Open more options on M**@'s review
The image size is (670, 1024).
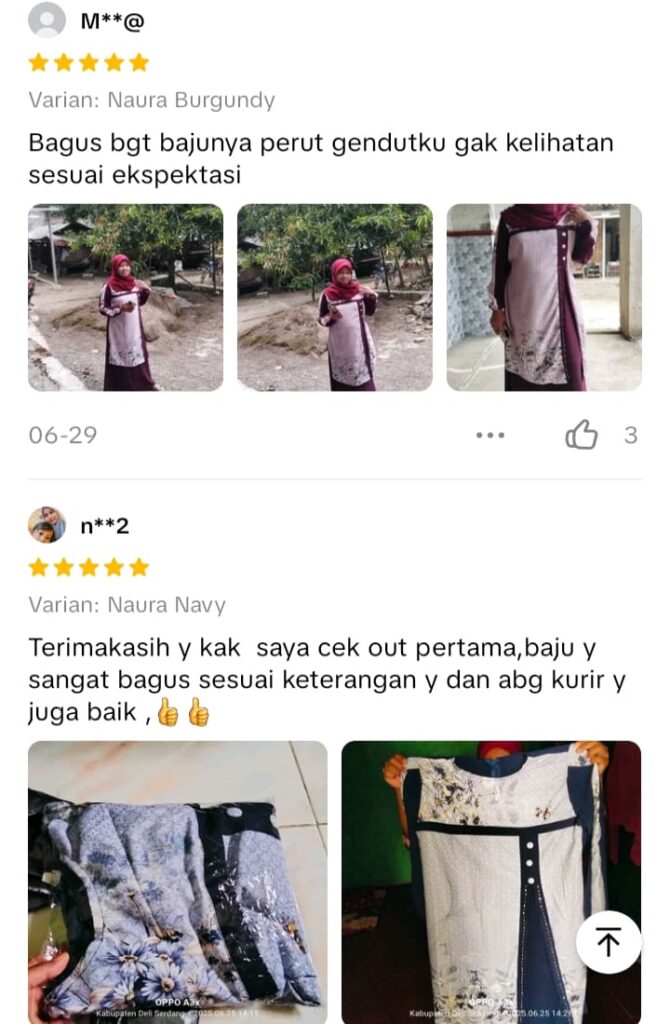[x=490, y=435]
